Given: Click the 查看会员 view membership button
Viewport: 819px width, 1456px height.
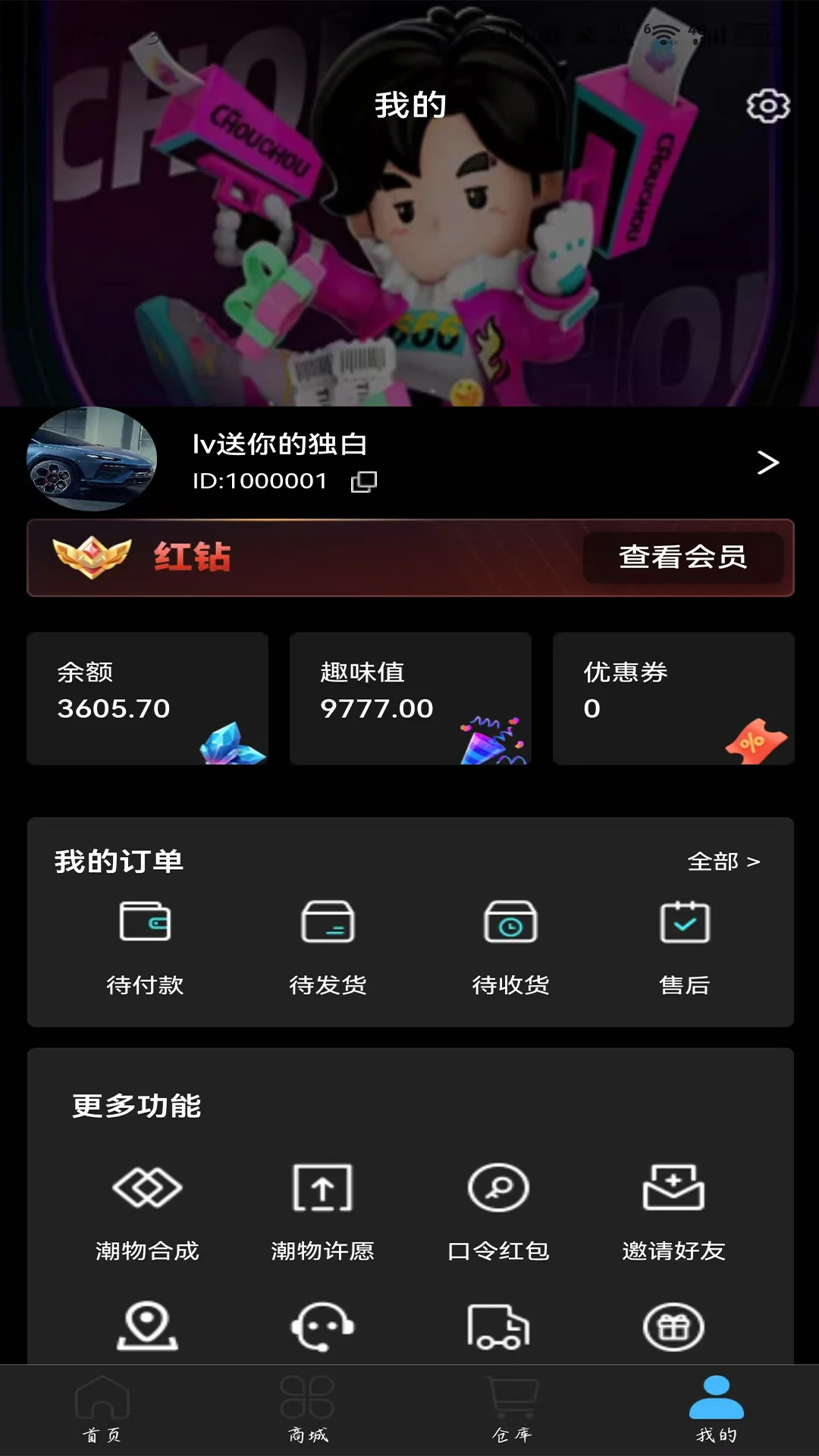Looking at the screenshot, I should click(x=682, y=557).
